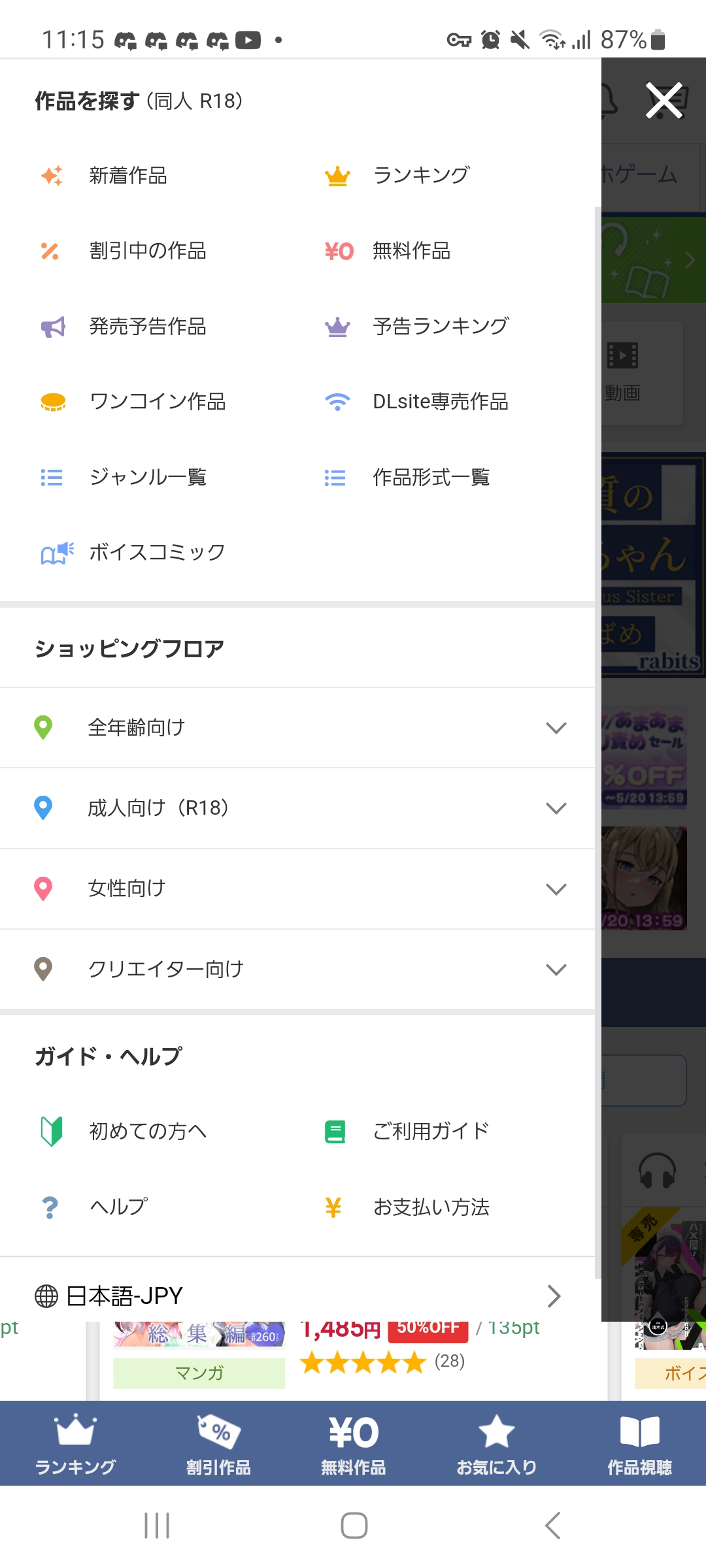Expand the 成人向け (R18) floor
This screenshot has height=1568, width=706.
coord(297,809)
